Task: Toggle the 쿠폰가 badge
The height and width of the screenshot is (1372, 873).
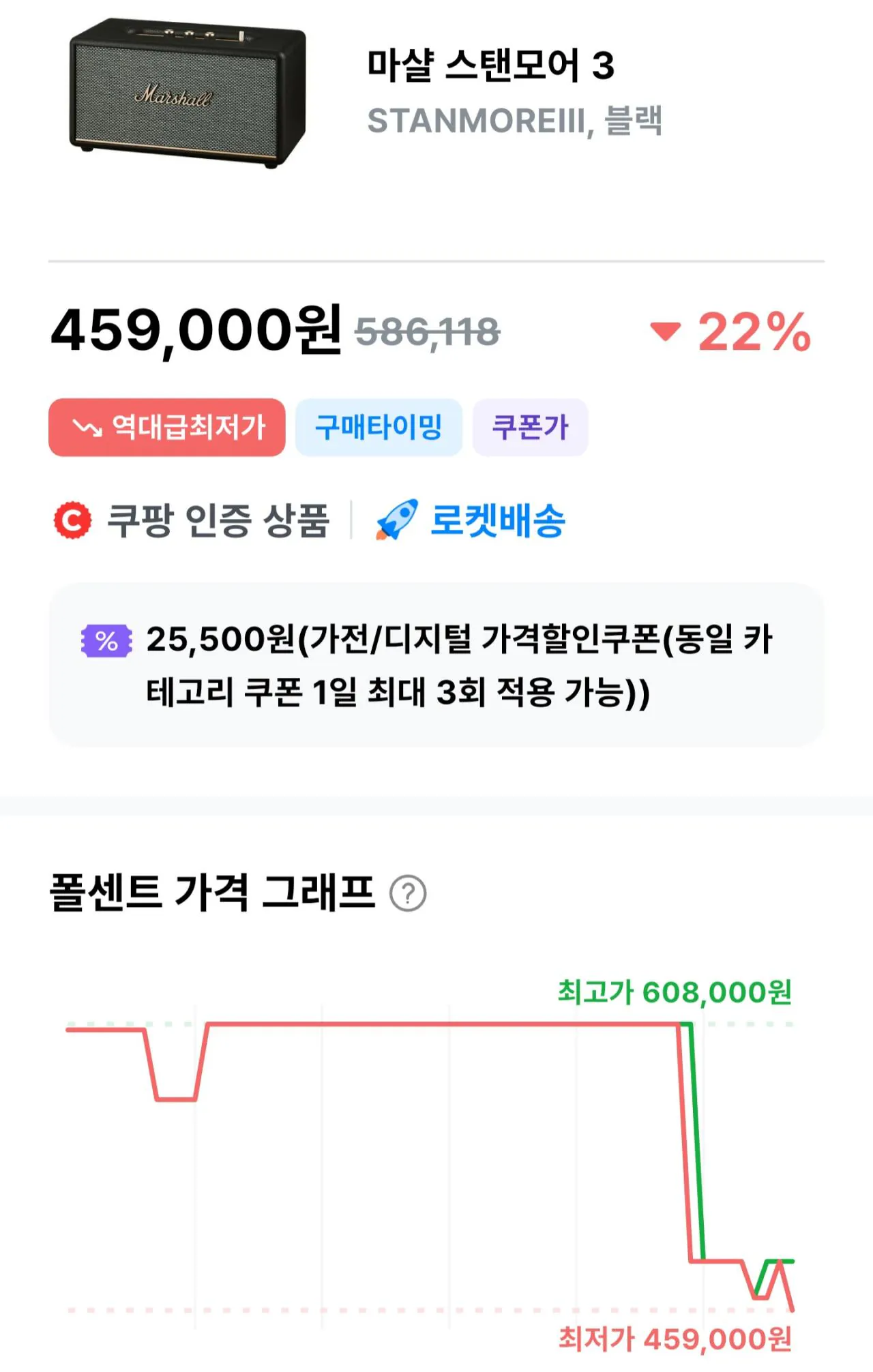Action: [531, 428]
